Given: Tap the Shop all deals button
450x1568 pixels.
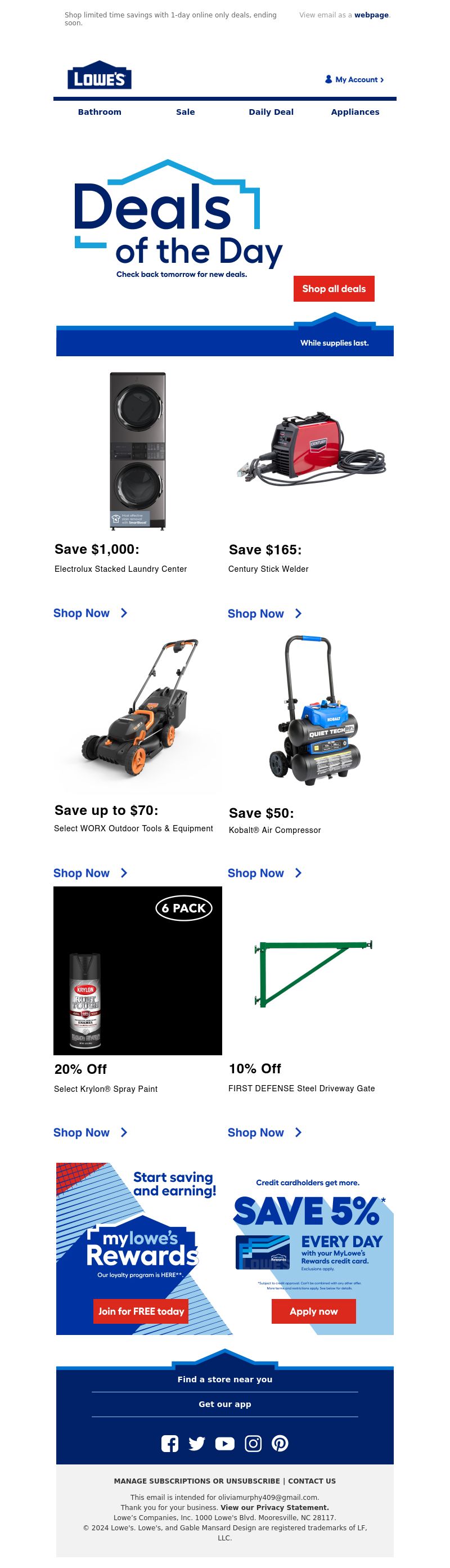Looking at the screenshot, I should (x=334, y=289).
